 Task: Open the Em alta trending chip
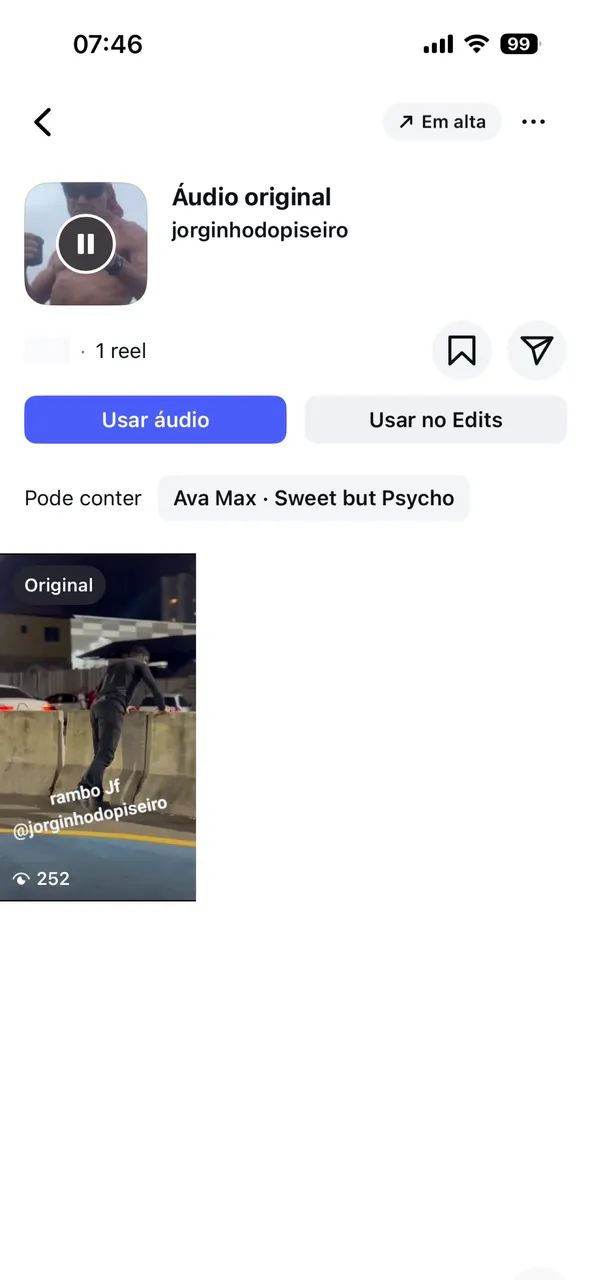442,122
